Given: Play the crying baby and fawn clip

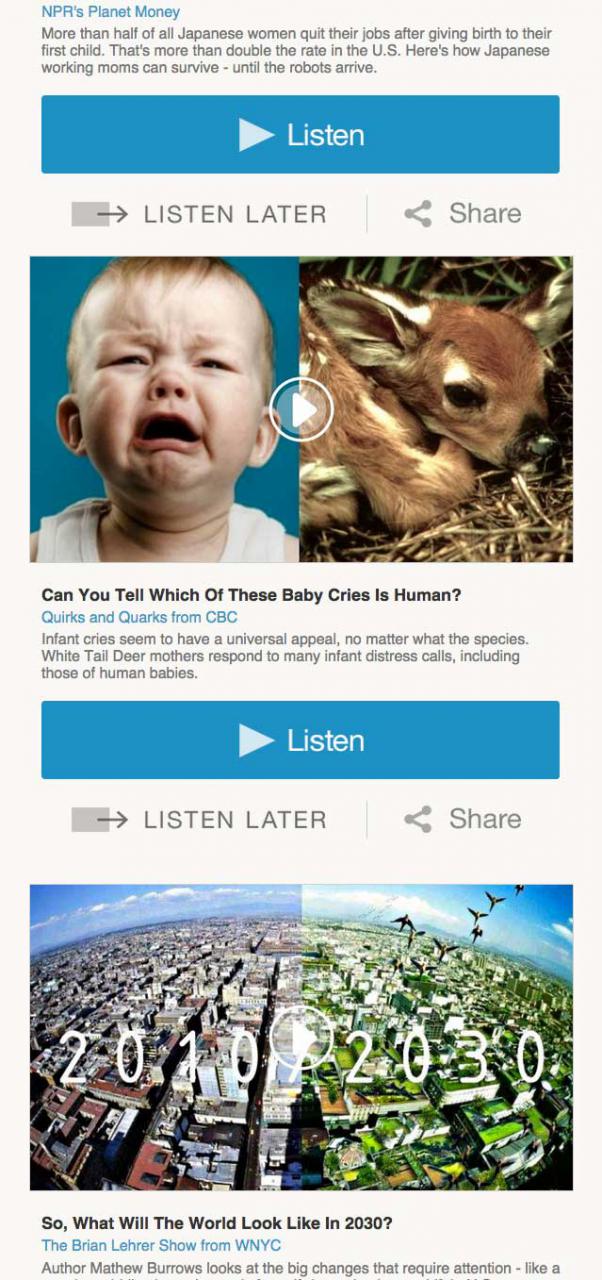Looking at the screenshot, I should click(301, 409).
